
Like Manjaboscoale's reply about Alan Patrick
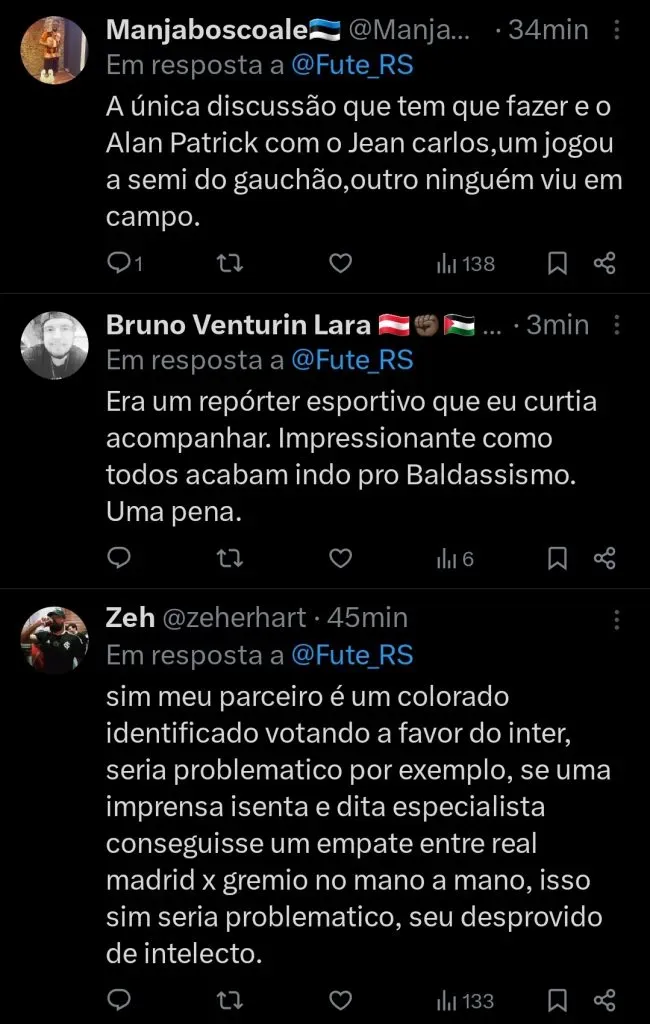[x=340, y=263]
